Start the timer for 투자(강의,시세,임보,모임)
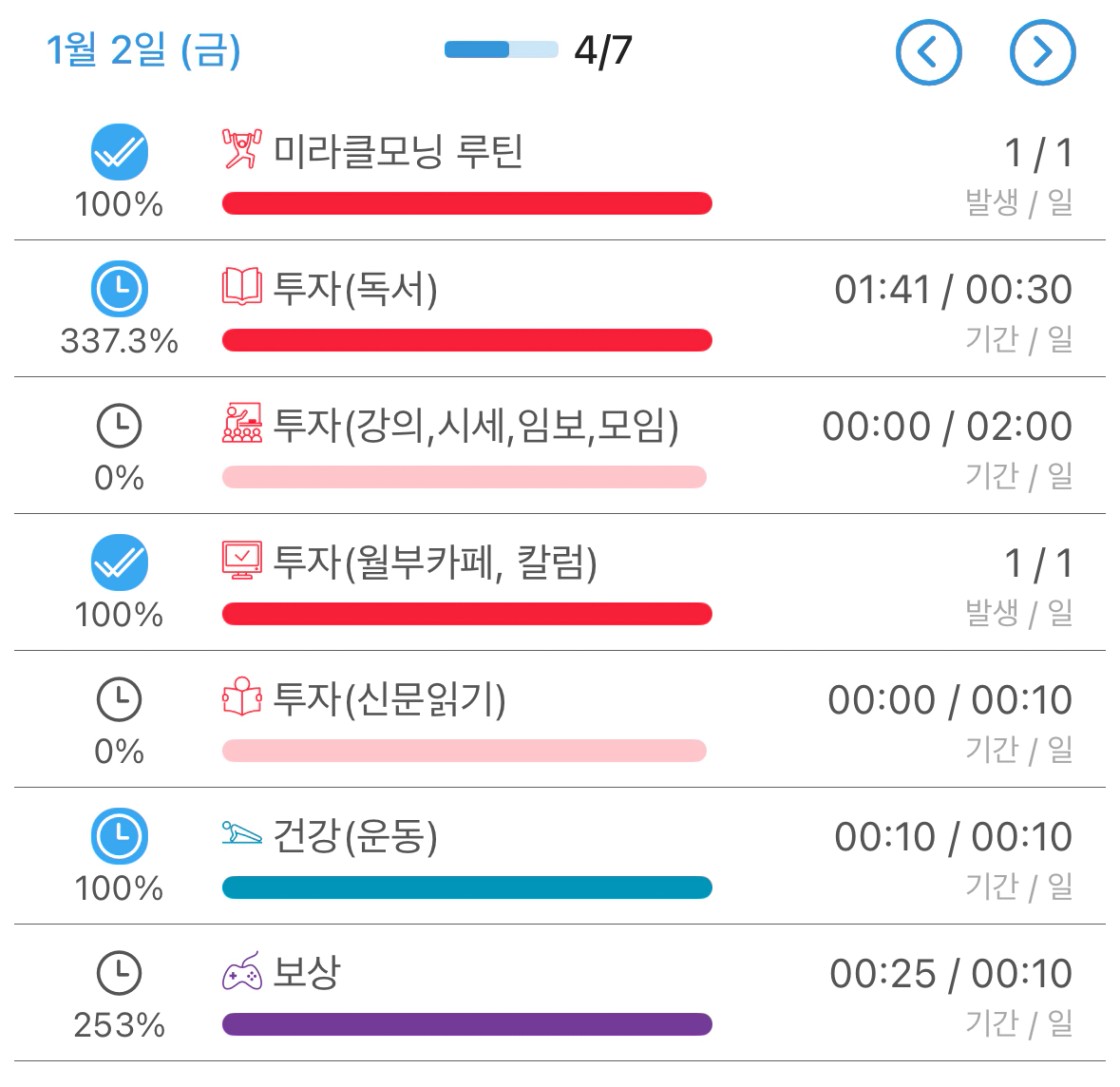 click(x=120, y=428)
